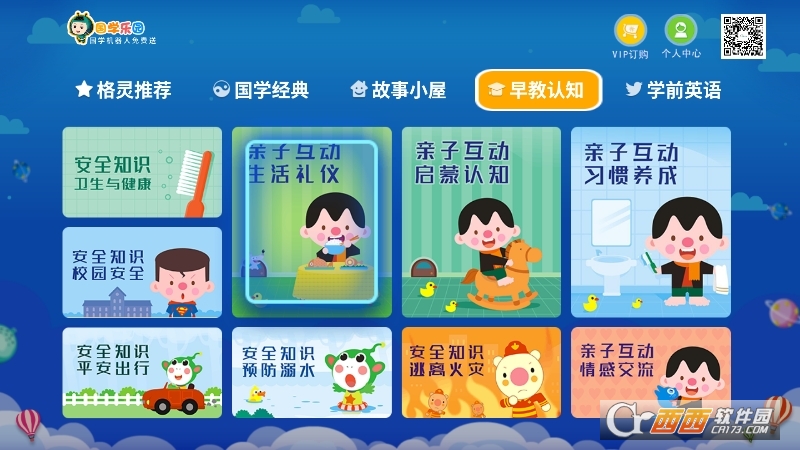Open 亲子互动 启蒙认知 card
The image size is (800, 450).
[x=481, y=222]
